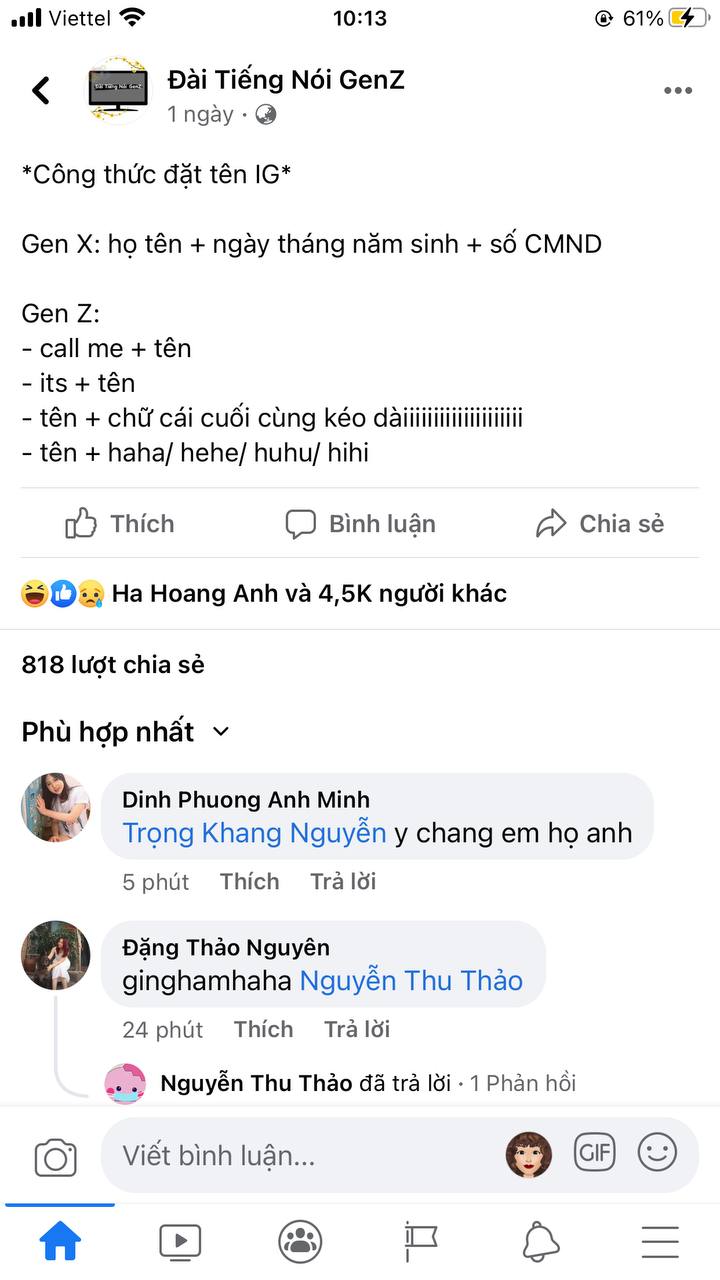Like Dinh Phuong Anh Minh's comment

click(x=249, y=881)
